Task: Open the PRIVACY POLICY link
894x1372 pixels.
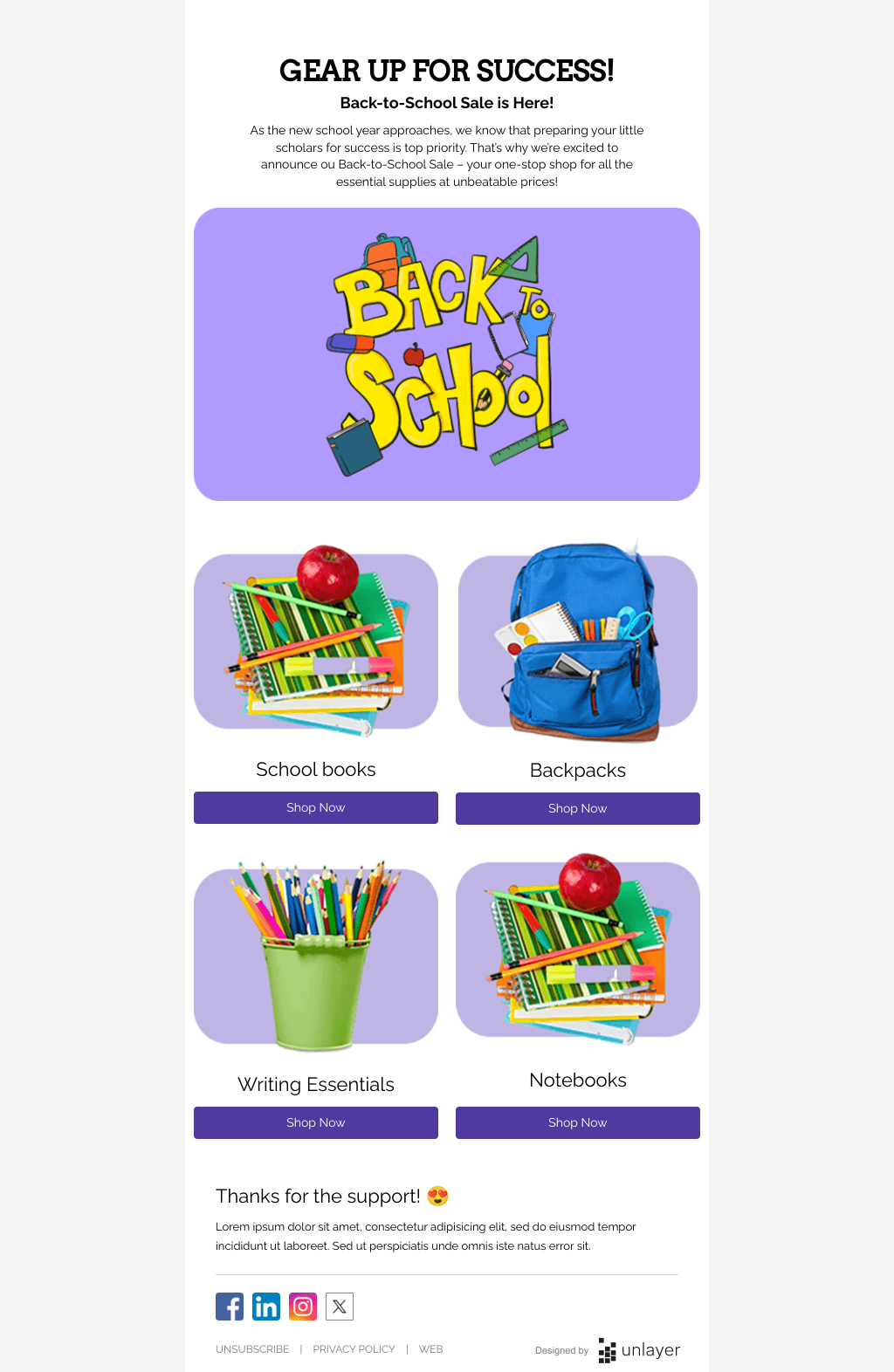Action: point(354,1349)
